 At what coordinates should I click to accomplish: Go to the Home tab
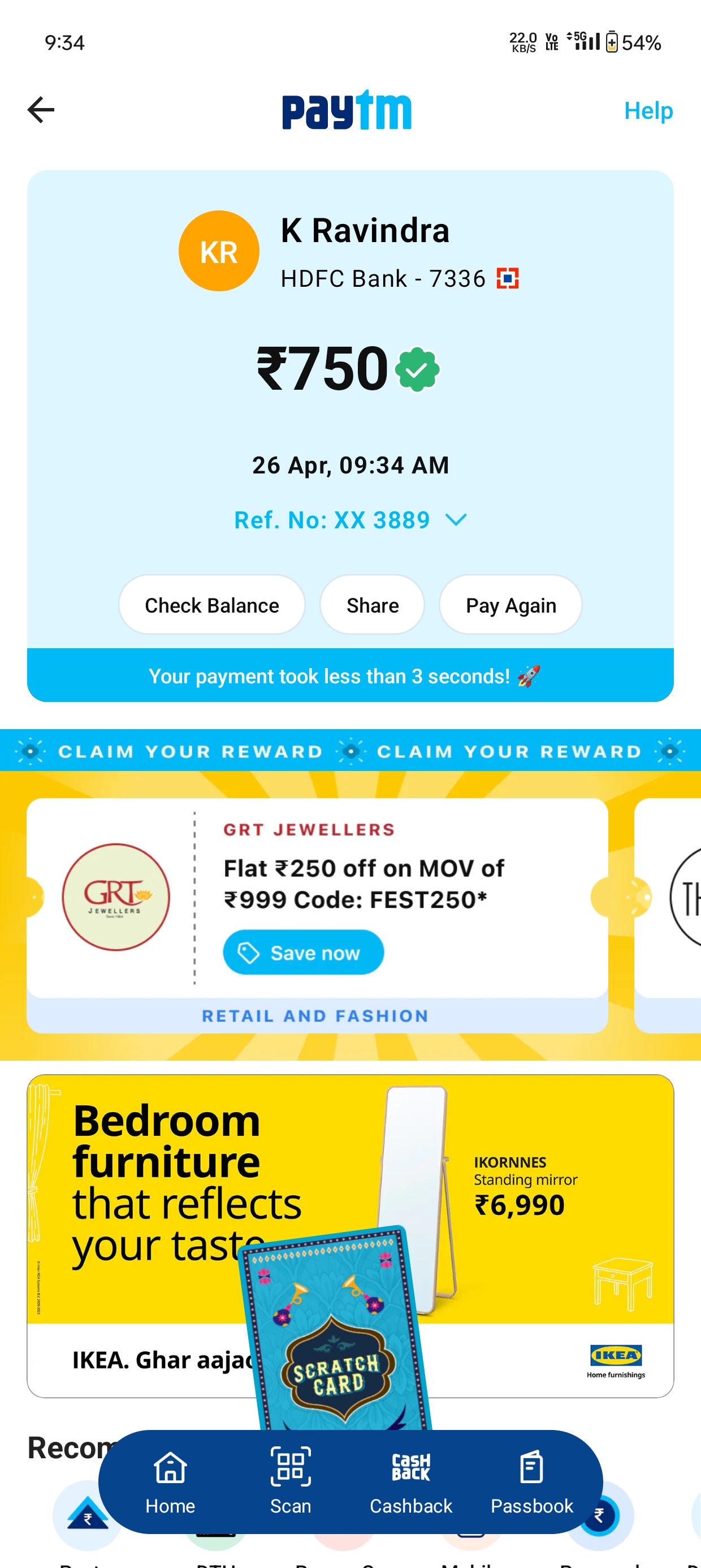click(170, 1481)
